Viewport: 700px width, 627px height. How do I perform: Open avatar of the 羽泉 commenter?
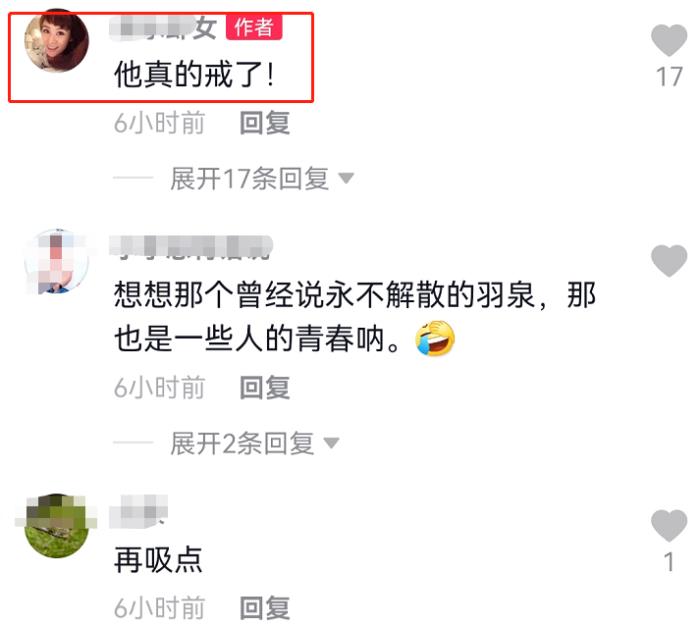point(56,261)
